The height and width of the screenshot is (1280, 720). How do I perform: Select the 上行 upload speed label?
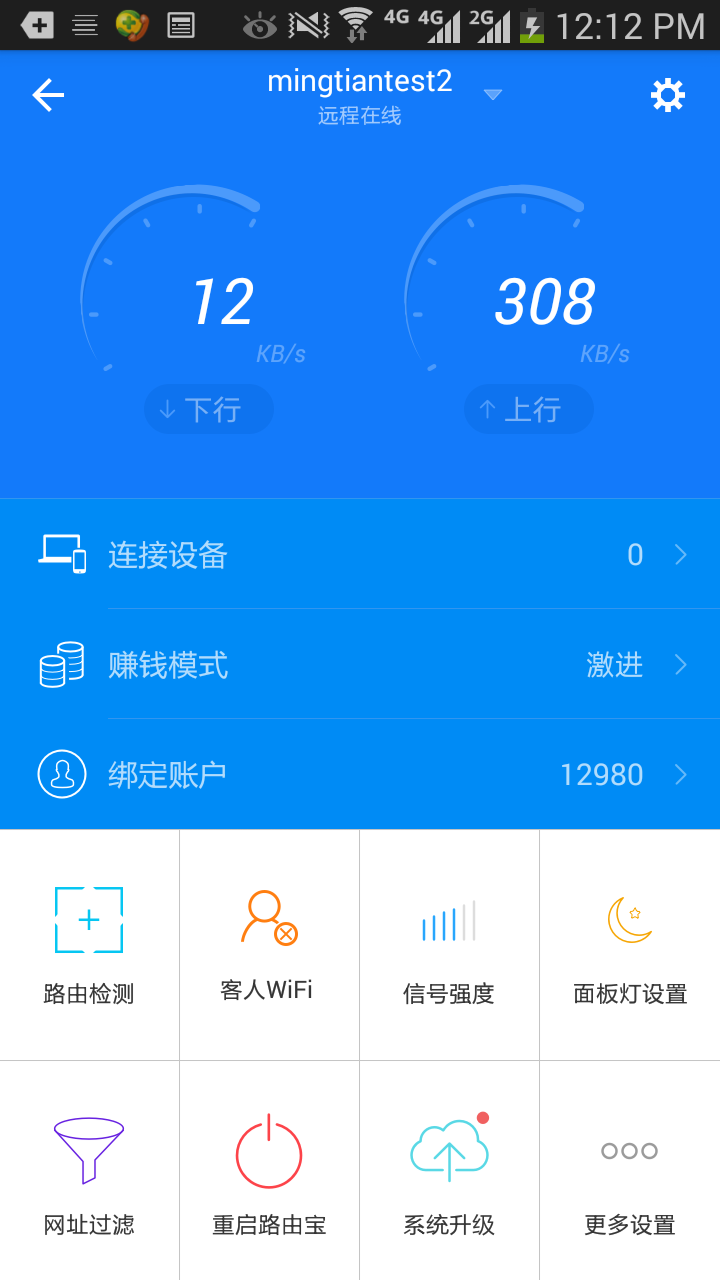click(528, 409)
